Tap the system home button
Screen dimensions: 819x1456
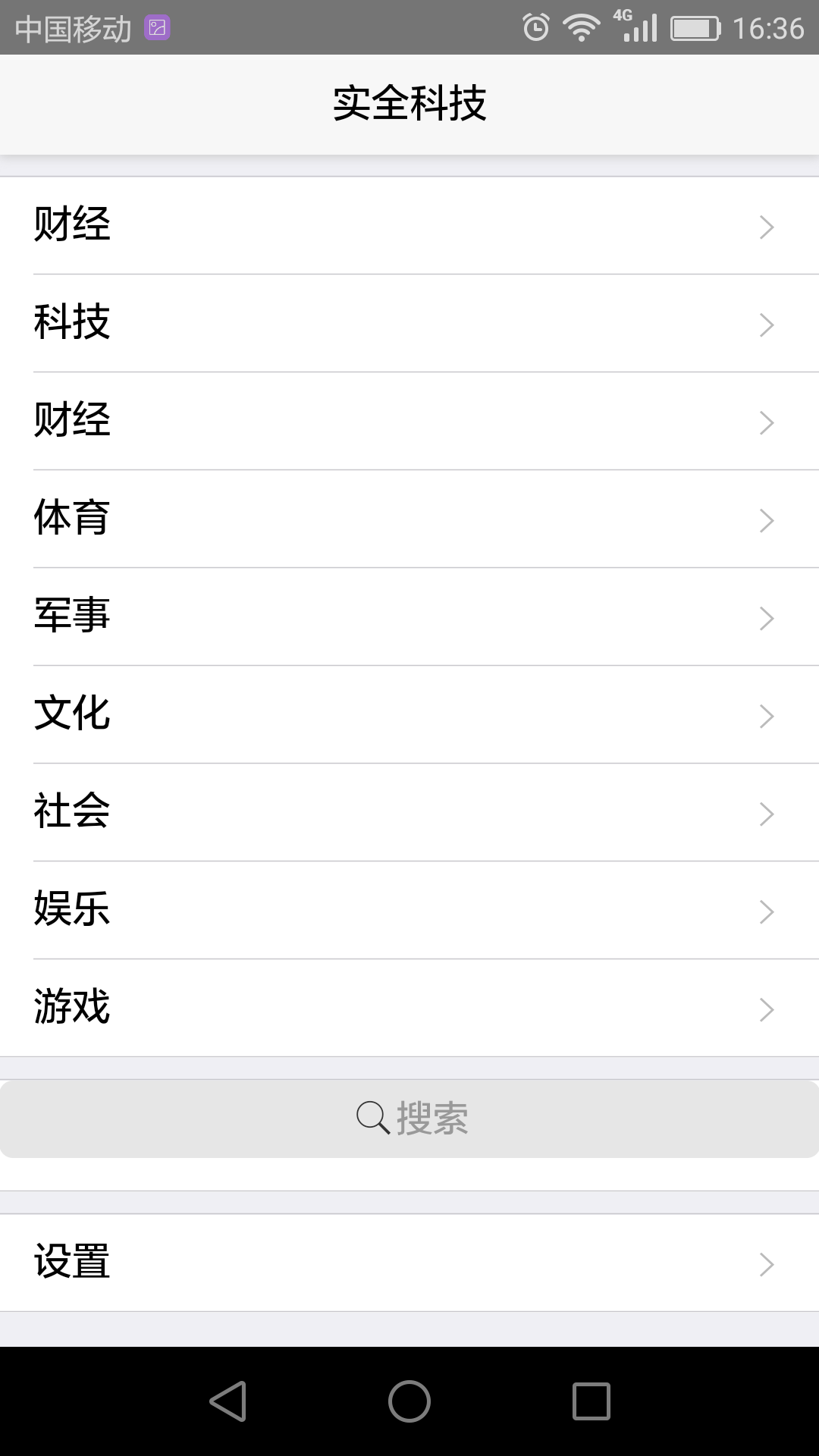tap(409, 1401)
